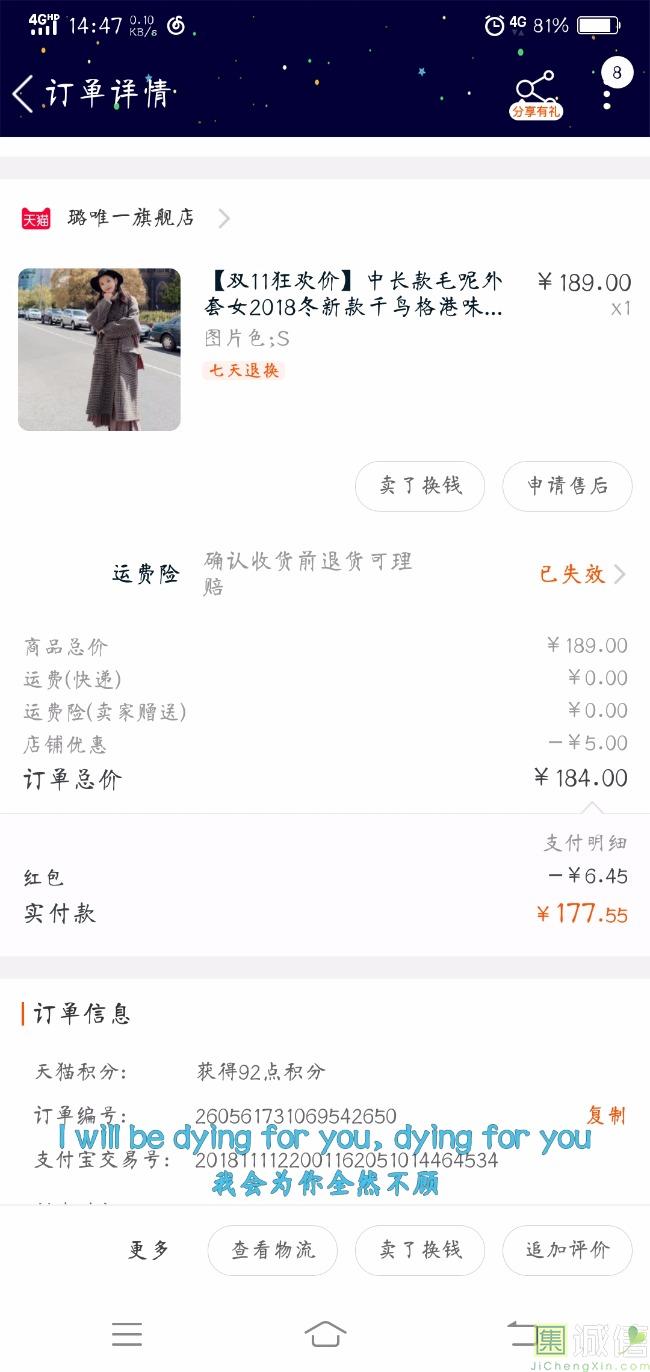Image resolution: width=650 pixels, height=1372 pixels.
Task: Open the wool coat product image
Action: coord(99,349)
